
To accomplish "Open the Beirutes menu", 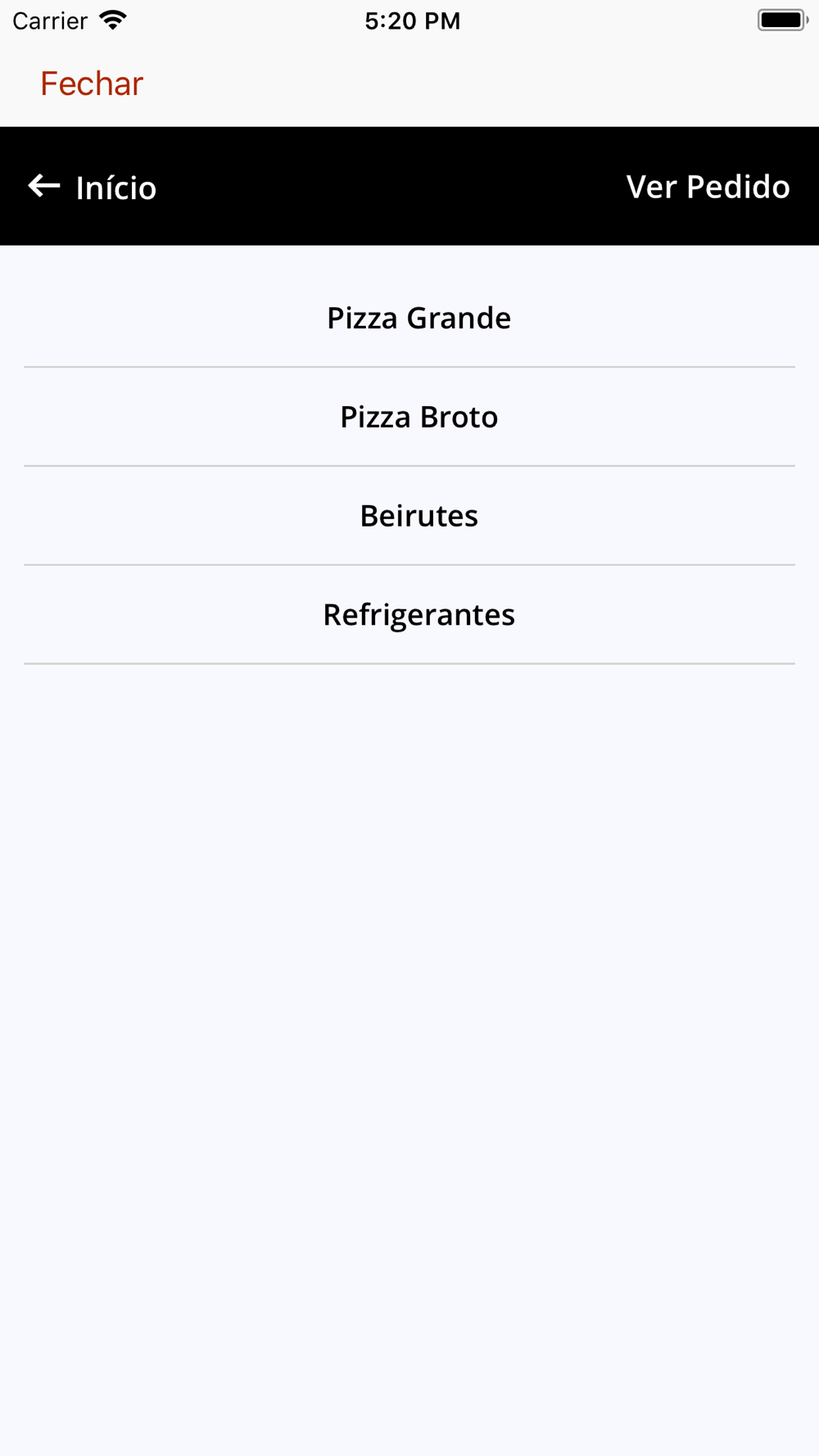I will 409,516.
